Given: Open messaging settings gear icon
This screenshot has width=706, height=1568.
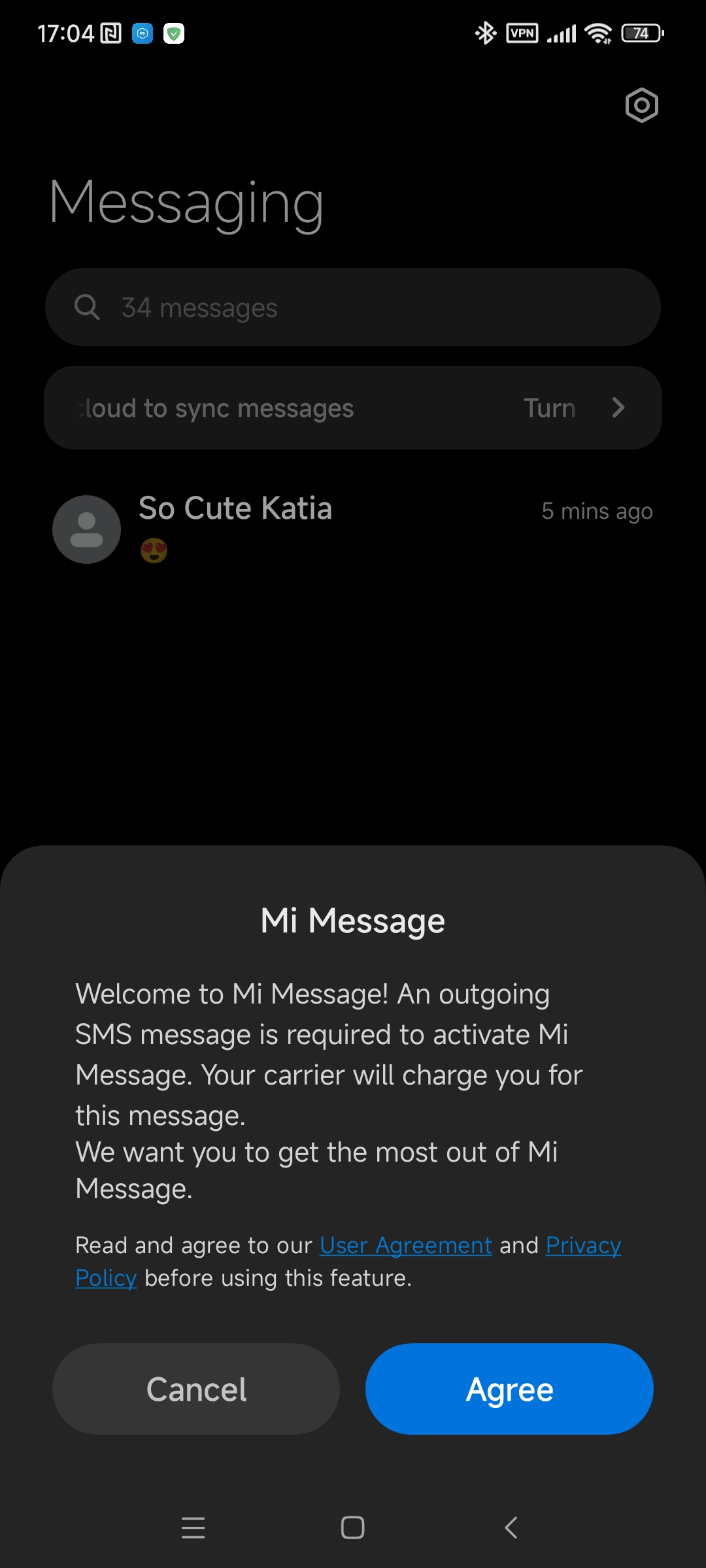Looking at the screenshot, I should tap(641, 105).
